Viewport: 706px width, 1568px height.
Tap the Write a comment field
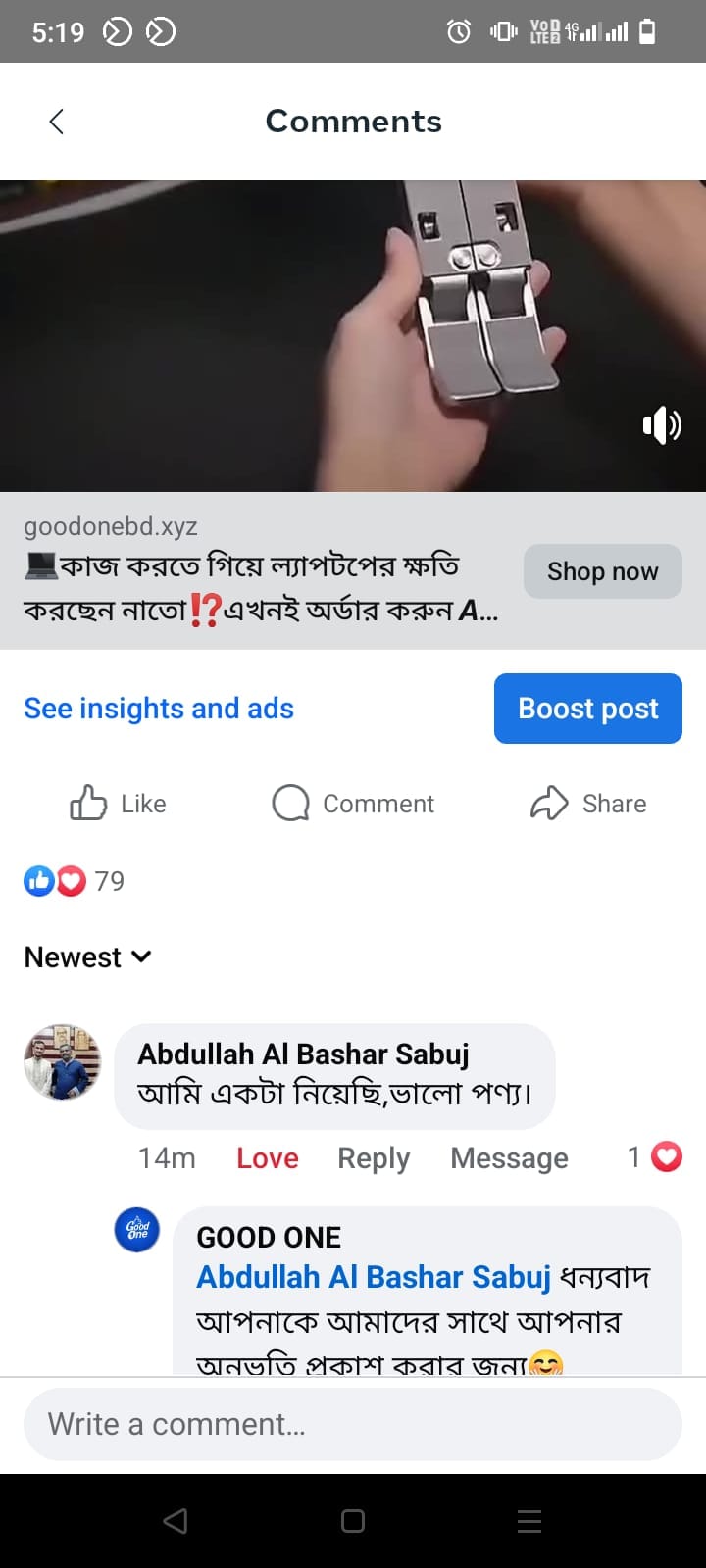tap(353, 1424)
